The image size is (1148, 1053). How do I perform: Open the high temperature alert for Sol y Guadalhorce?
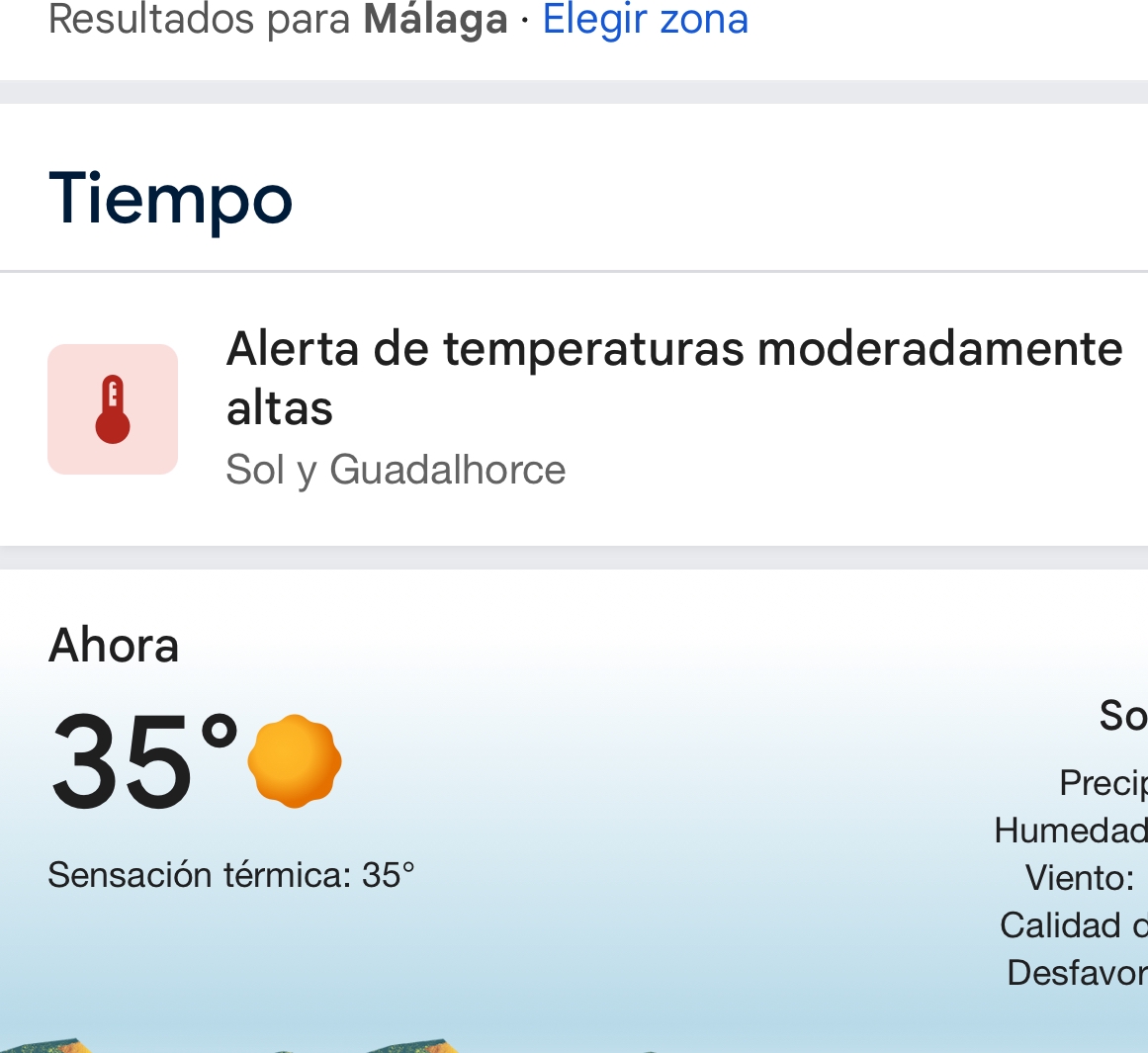click(x=672, y=407)
